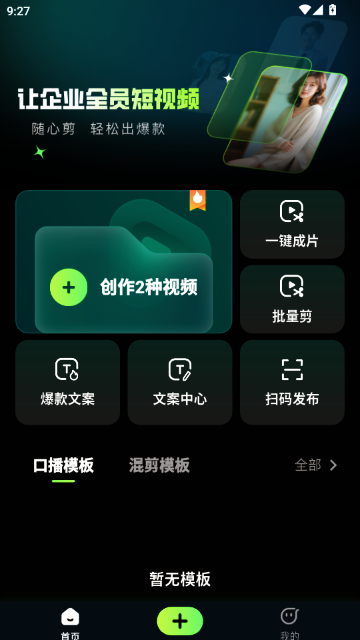Switch to the 混剪模板 tab
This screenshot has width=360, height=640.
pyautogui.click(x=159, y=465)
